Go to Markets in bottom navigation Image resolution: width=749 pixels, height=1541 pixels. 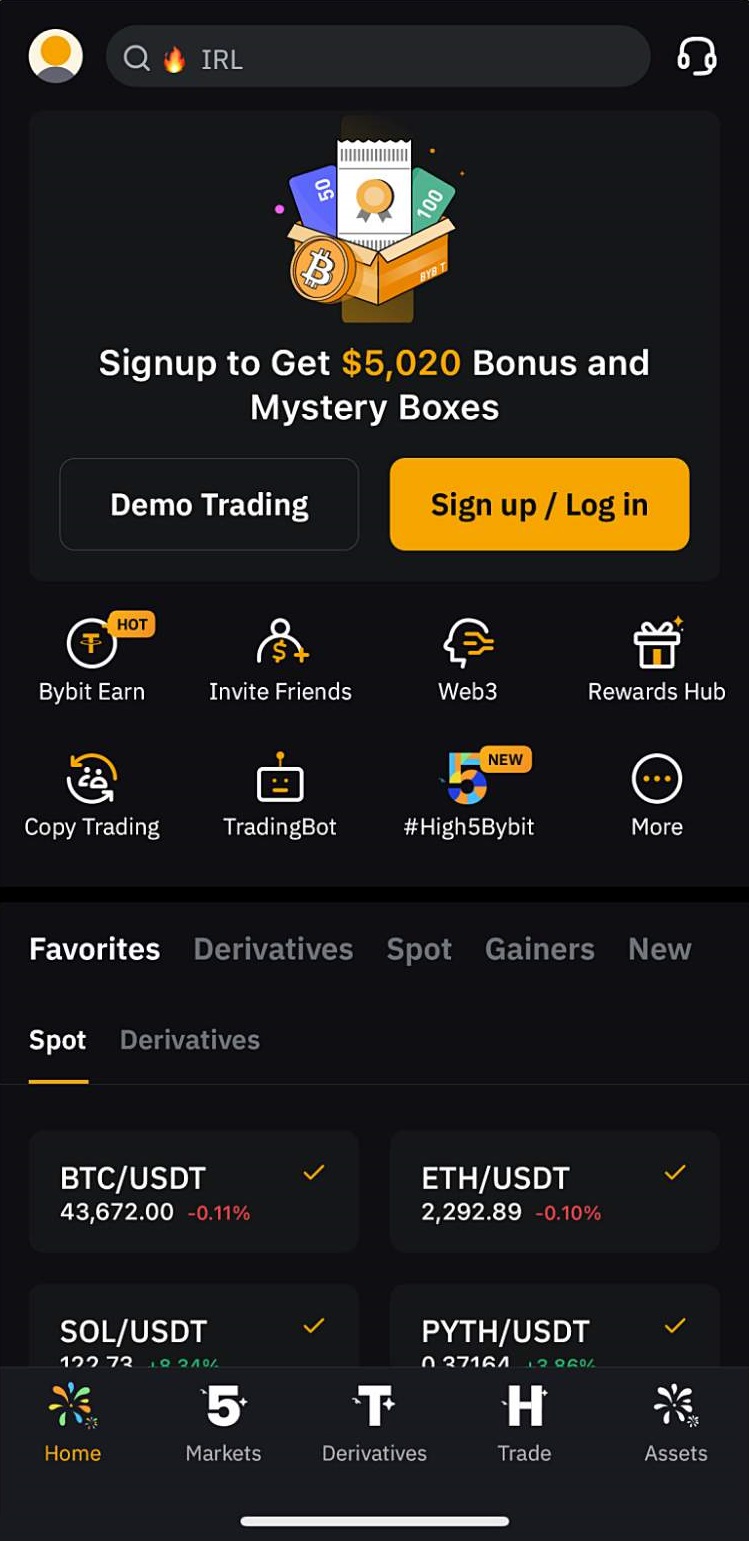click(223, 1425)
